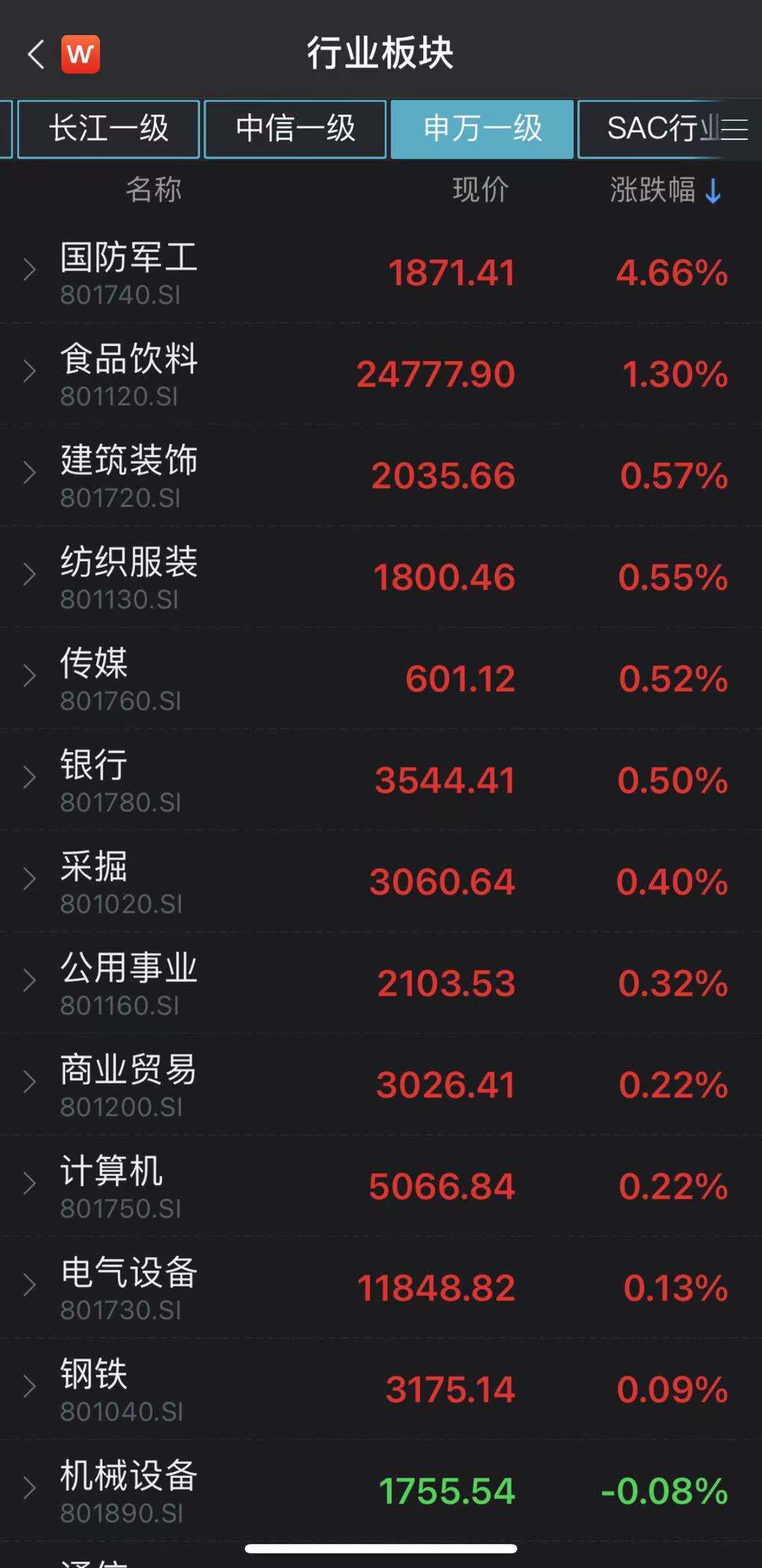Open the 建筑装饰 sector row
Screen dimensions: 762x1568
coord(381,476)
